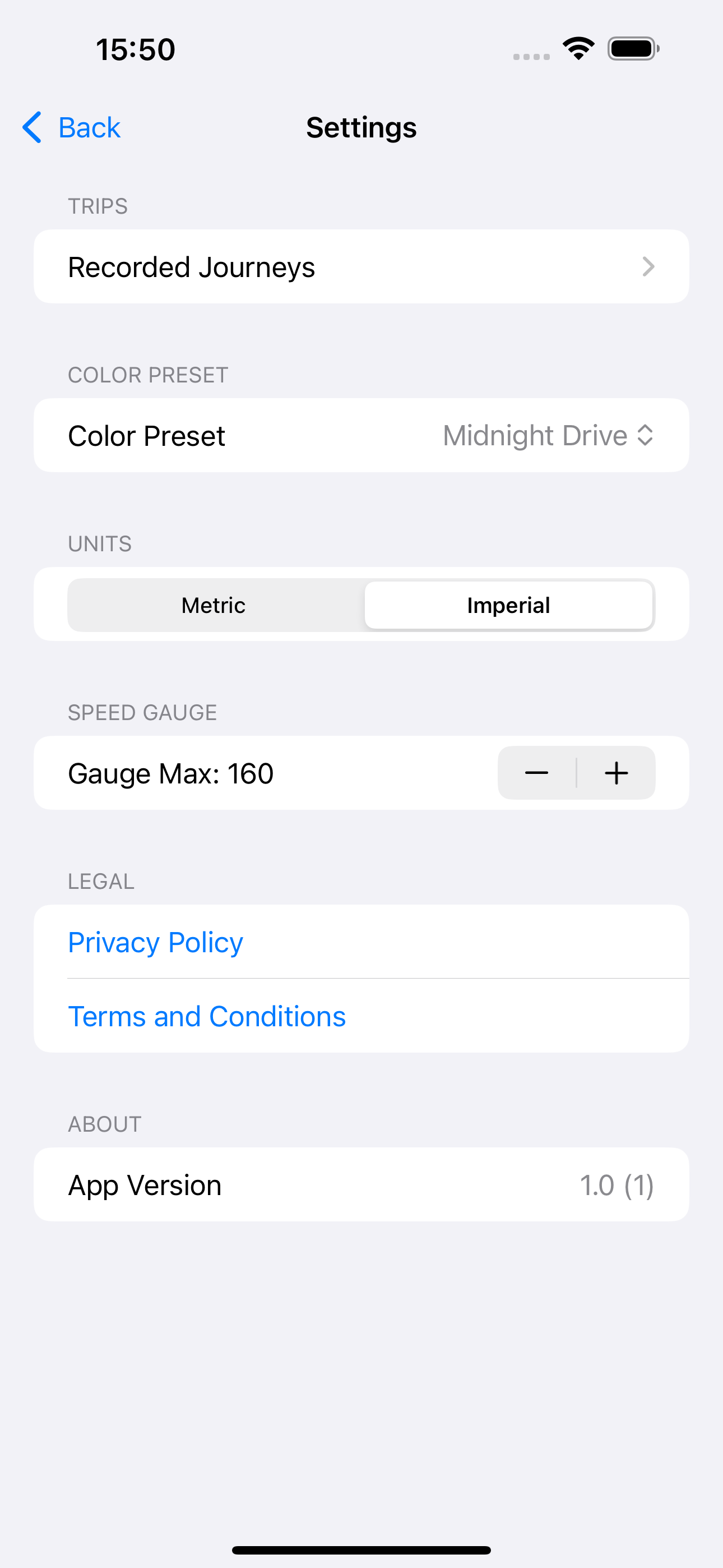View Terms and Conditions
Screen dimensions: 723x1568
207,1017
